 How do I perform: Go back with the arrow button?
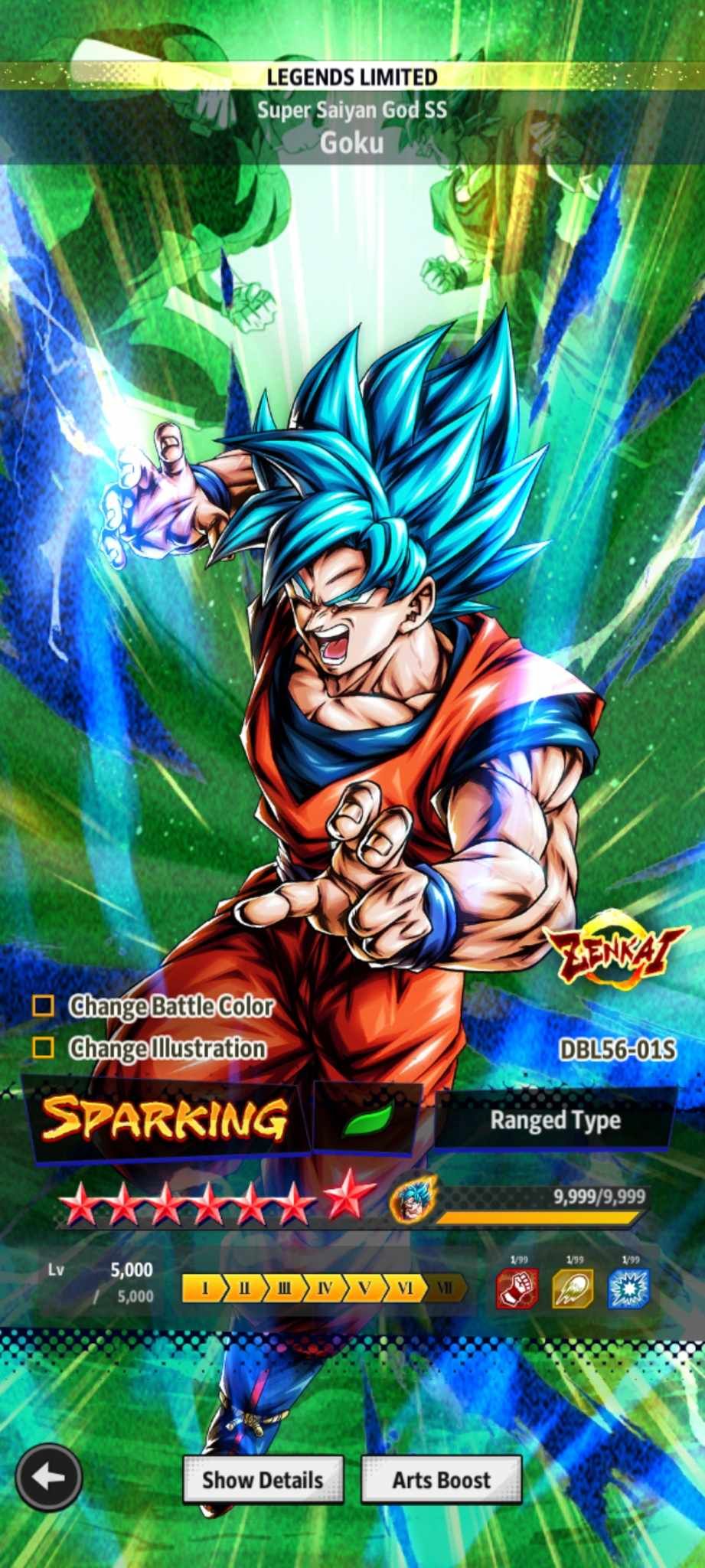click(48, 1478)
